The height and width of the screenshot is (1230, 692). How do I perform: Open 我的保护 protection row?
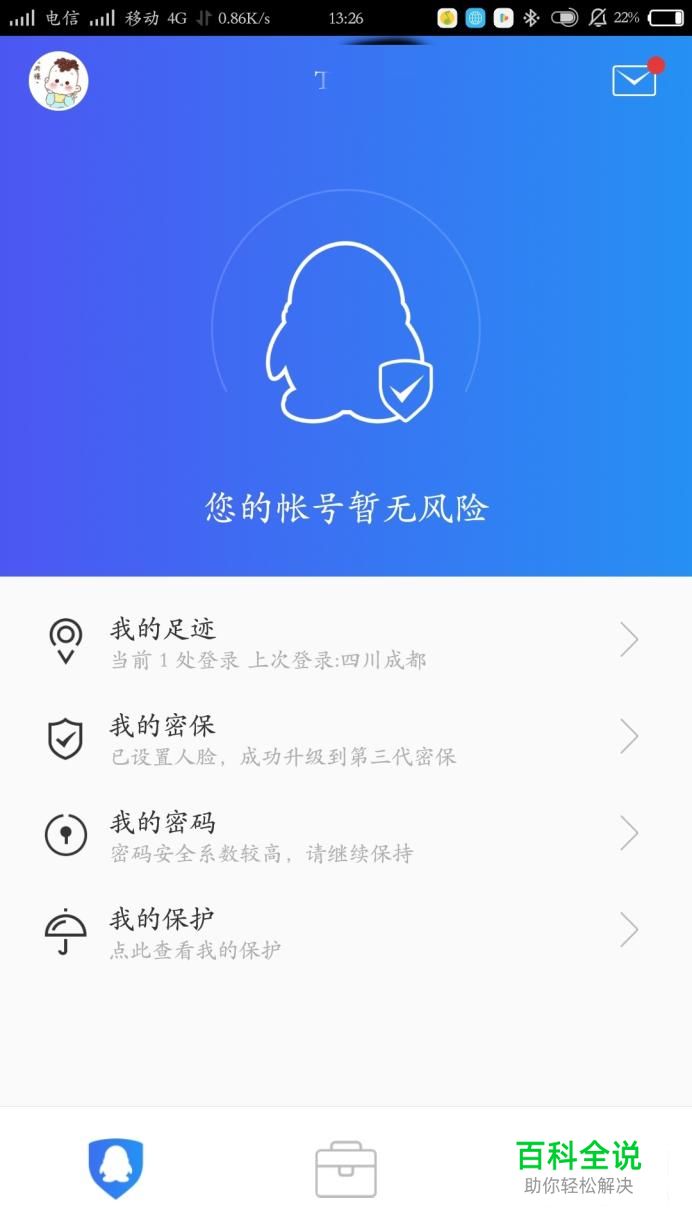[345, 933]
